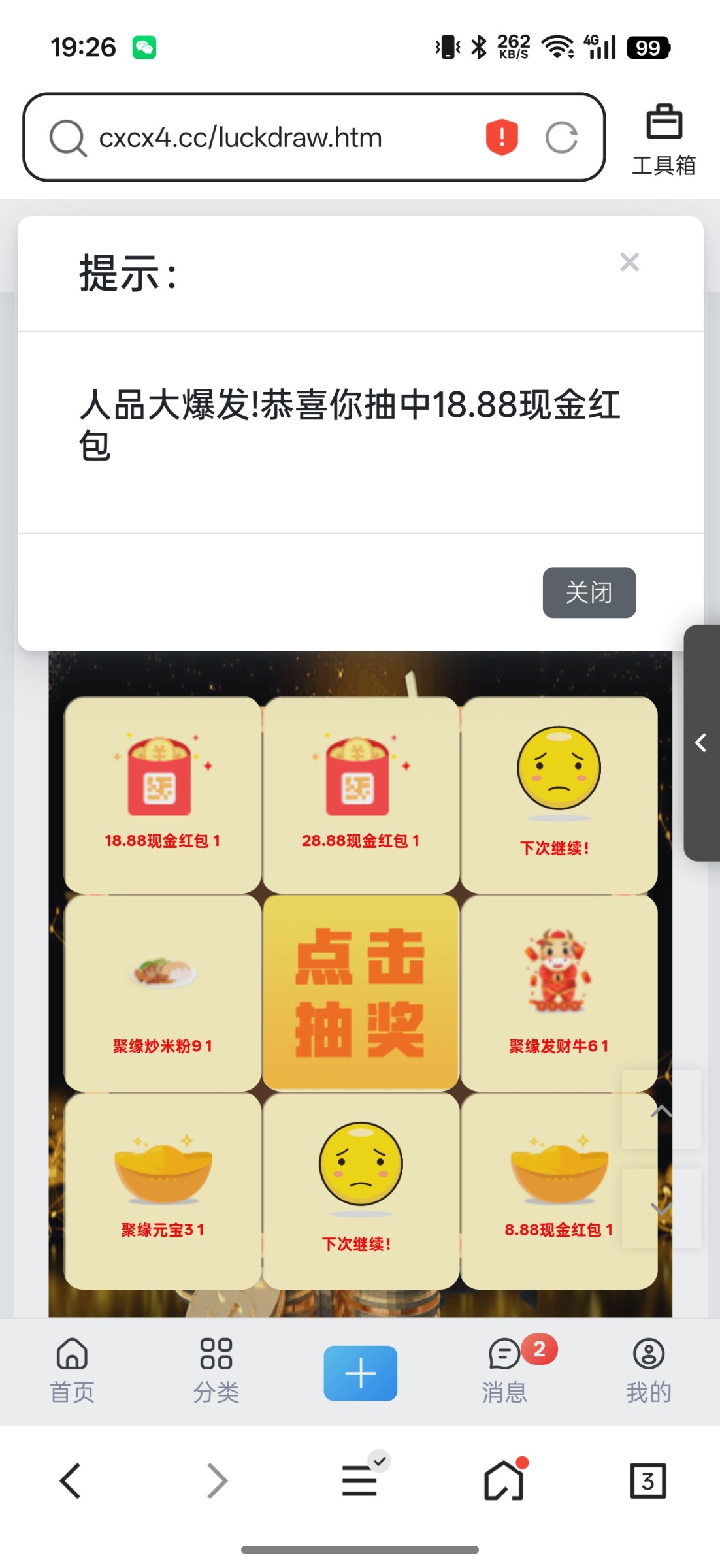This screenshot has height=1568, width=720.
Task: Go forward in the browser
Action: tap(216, 1480)
